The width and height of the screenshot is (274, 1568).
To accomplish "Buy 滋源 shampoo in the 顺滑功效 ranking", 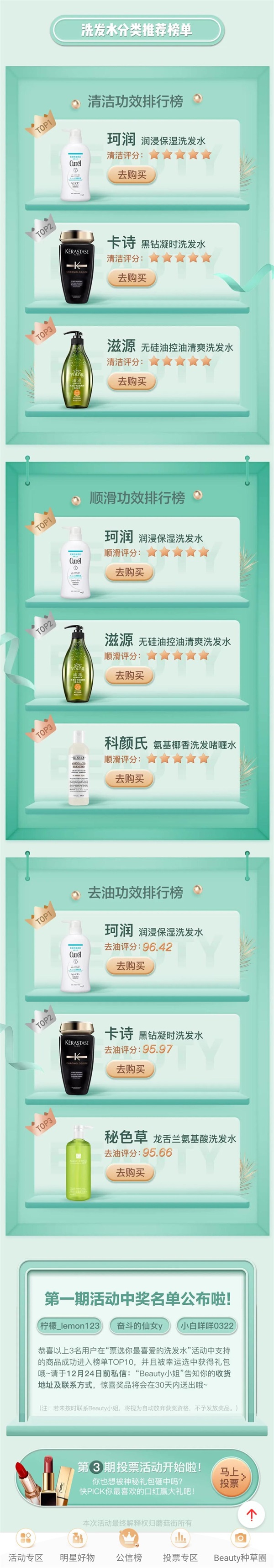I will (x=129, y=675).
